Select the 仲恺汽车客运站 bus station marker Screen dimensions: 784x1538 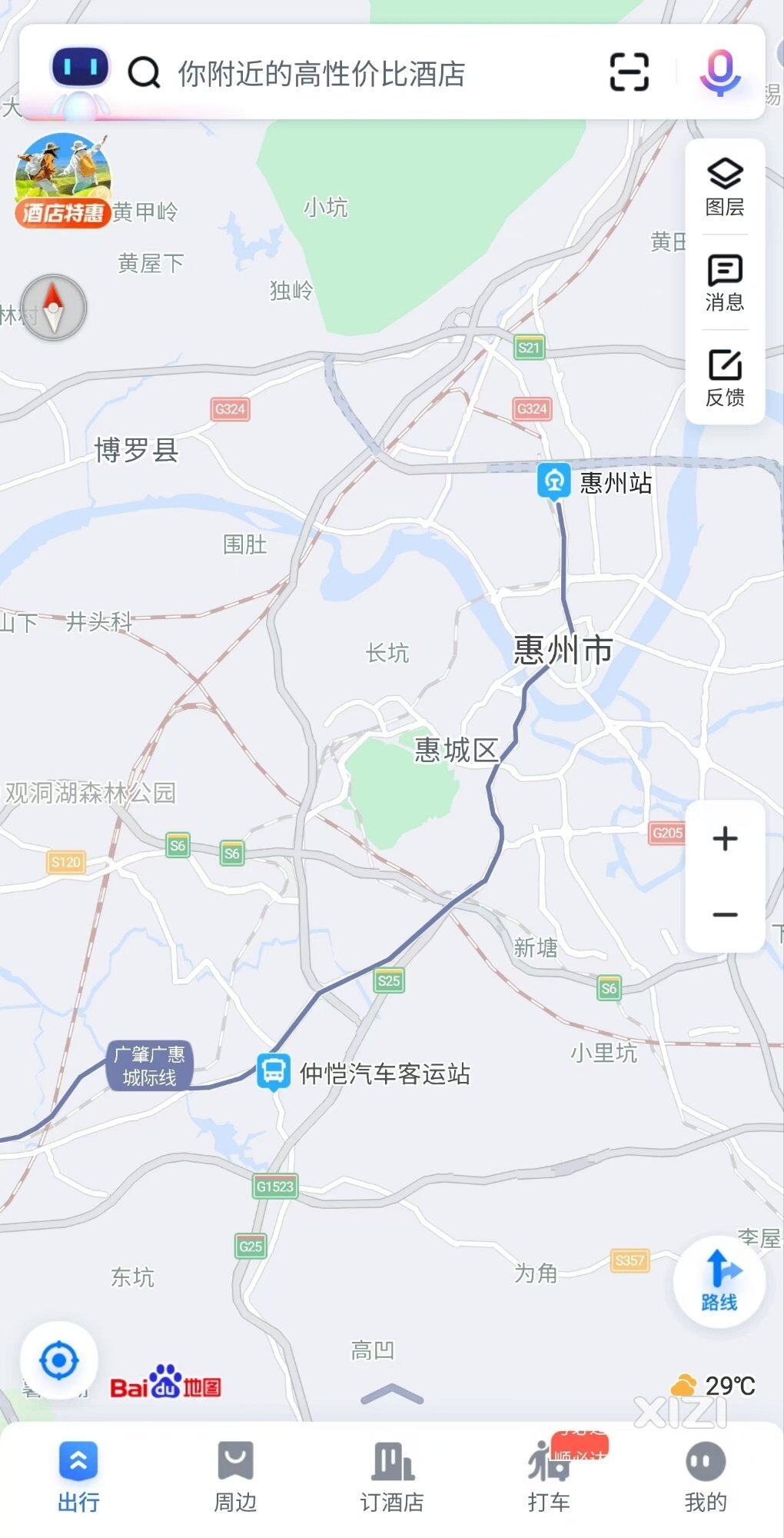pyautogui.click(x=273, y=1070)
